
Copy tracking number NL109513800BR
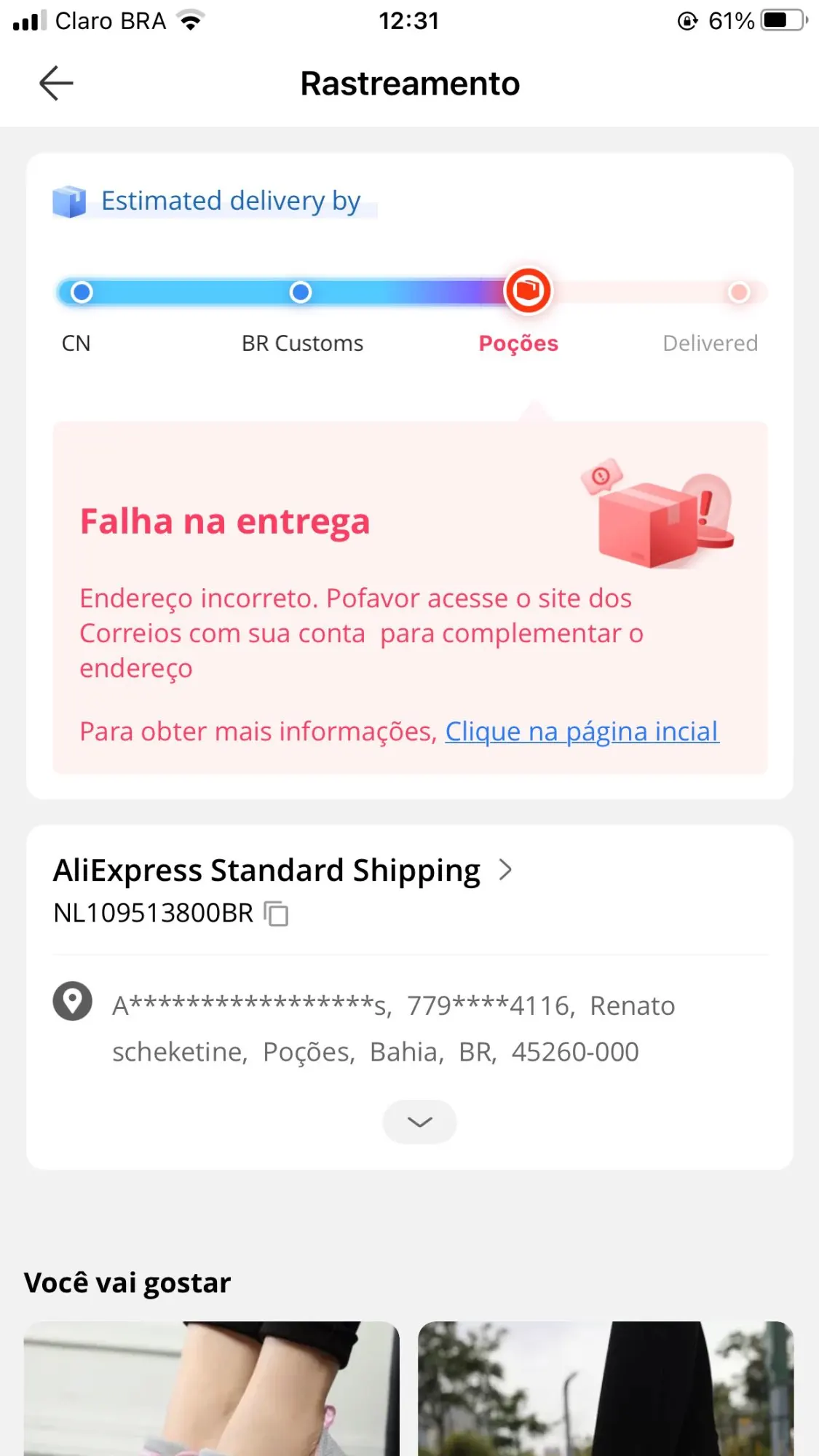pyautogui.click(x=276, y=914)
